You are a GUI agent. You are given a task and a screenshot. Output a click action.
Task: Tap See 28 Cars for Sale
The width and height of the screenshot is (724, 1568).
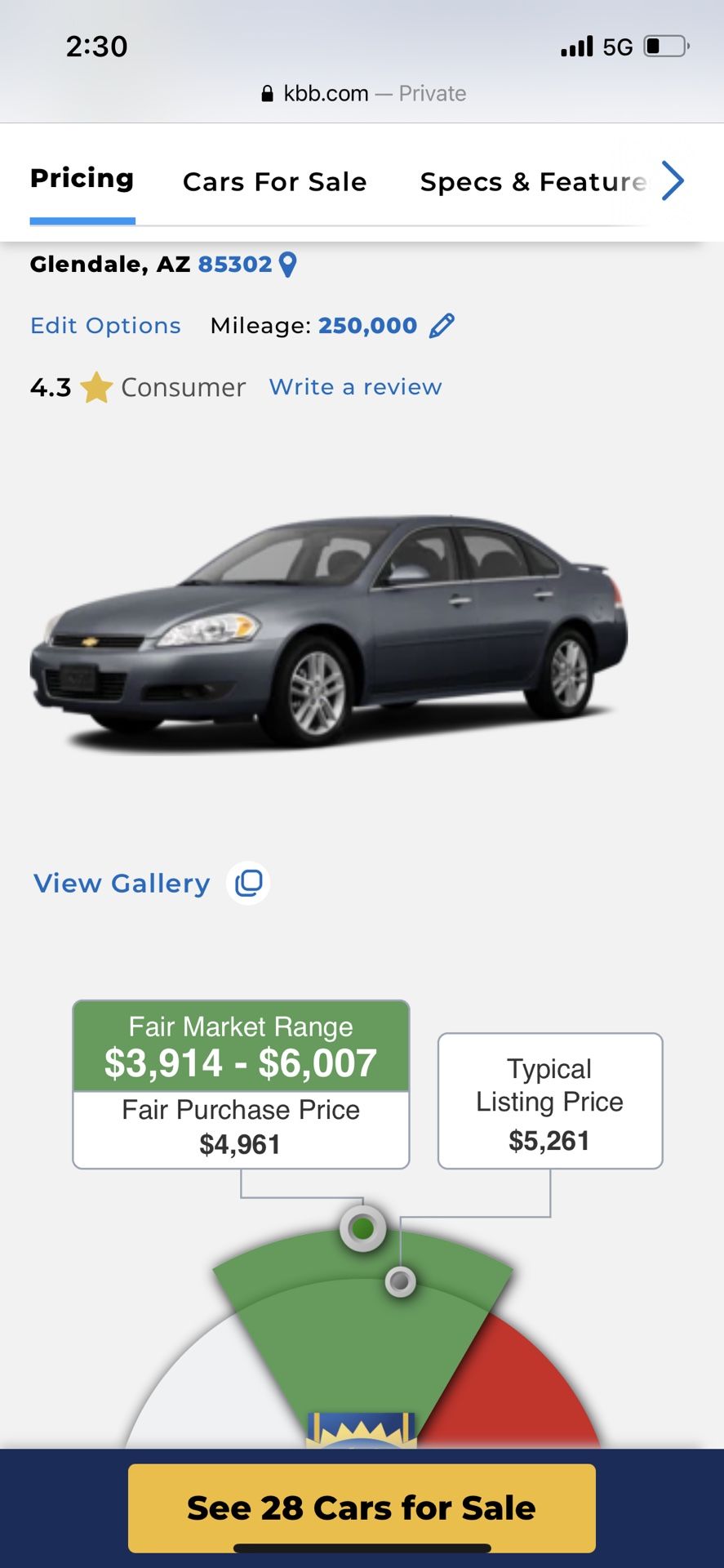(362, 1508)
